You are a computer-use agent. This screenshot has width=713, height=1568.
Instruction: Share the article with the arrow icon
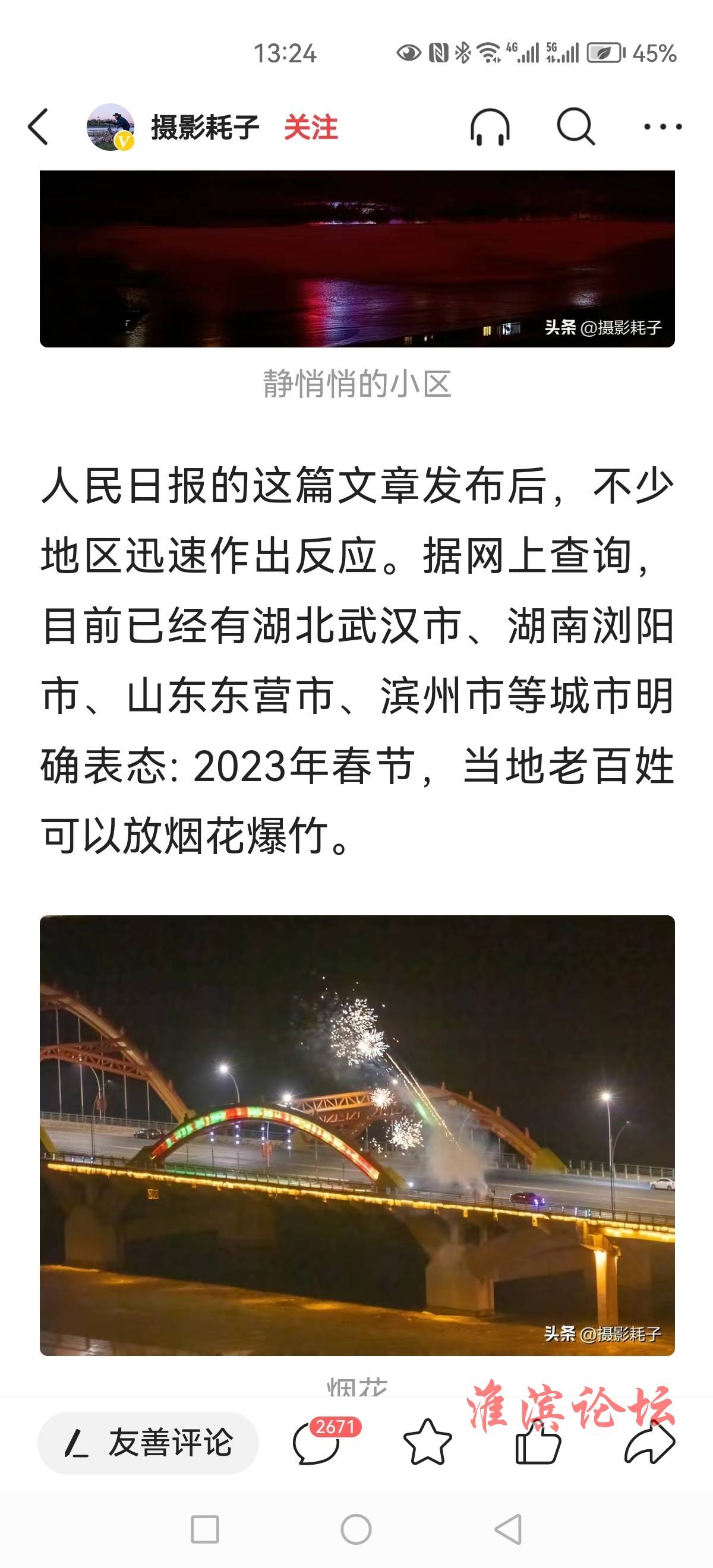[649, 1443]
